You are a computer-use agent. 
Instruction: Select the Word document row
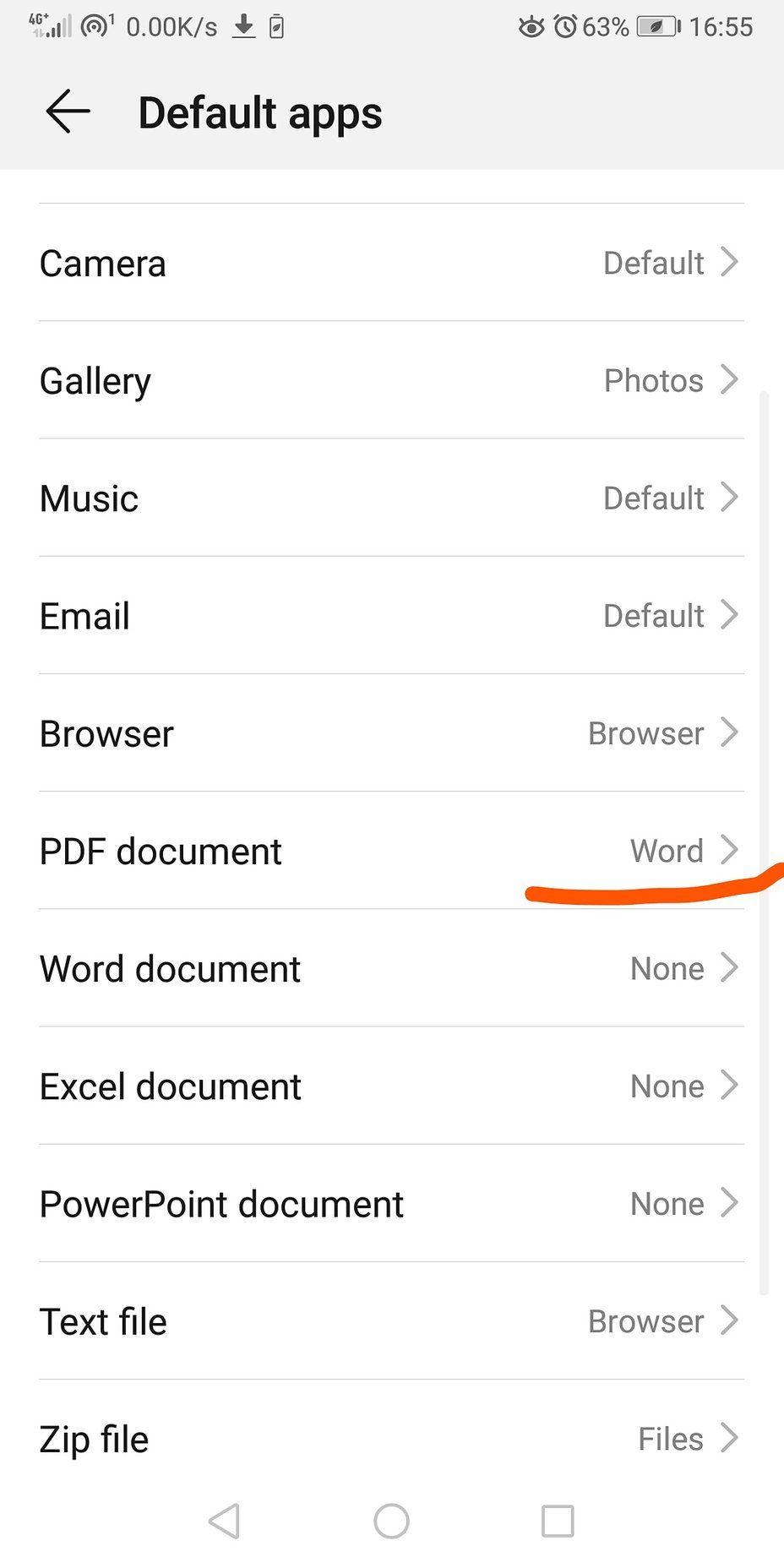[x=392, y=968]
